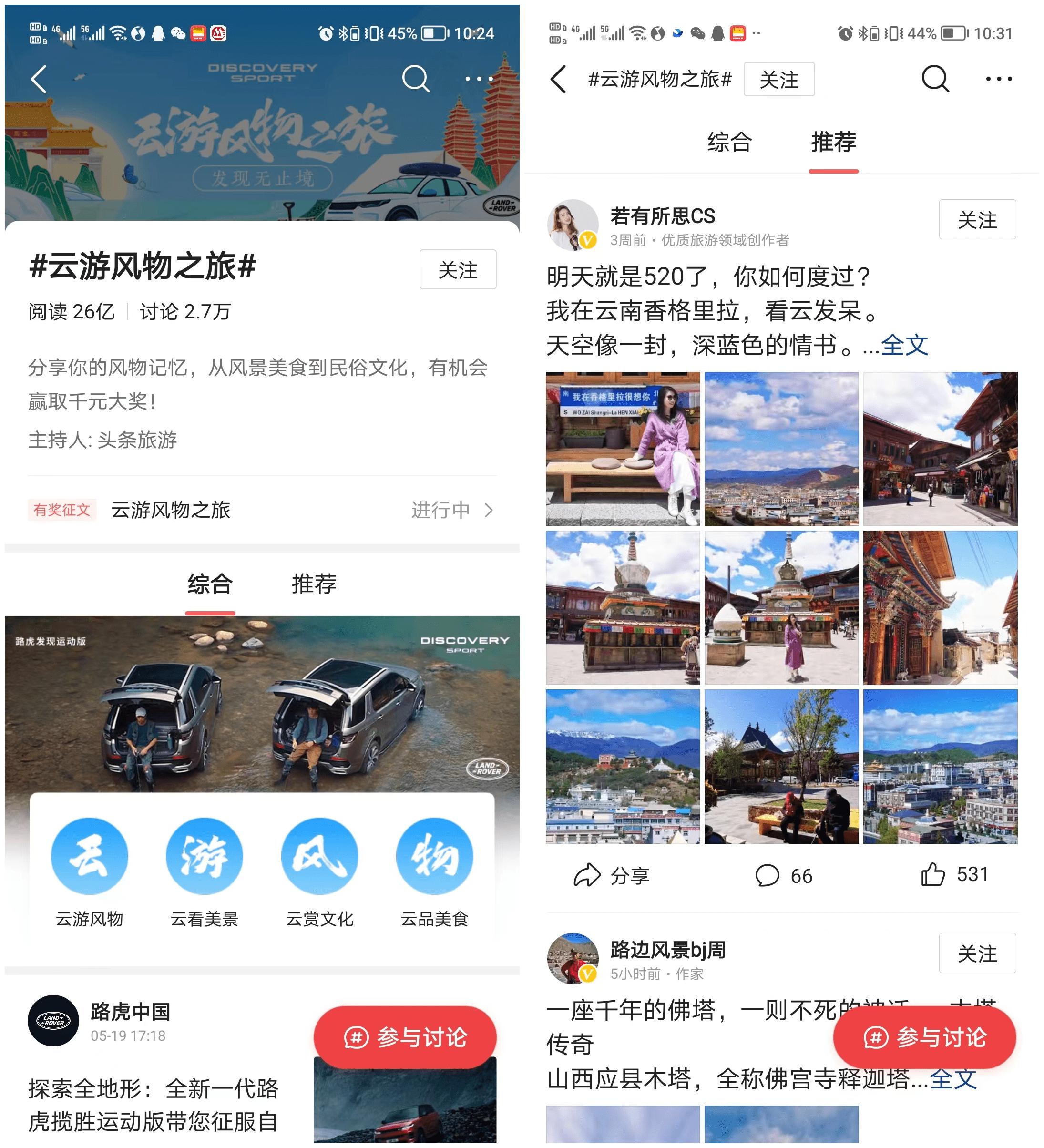View the street-sign photo in 若有所思CS's post
The image size is (1044, 1148).
tap(623, 449)
